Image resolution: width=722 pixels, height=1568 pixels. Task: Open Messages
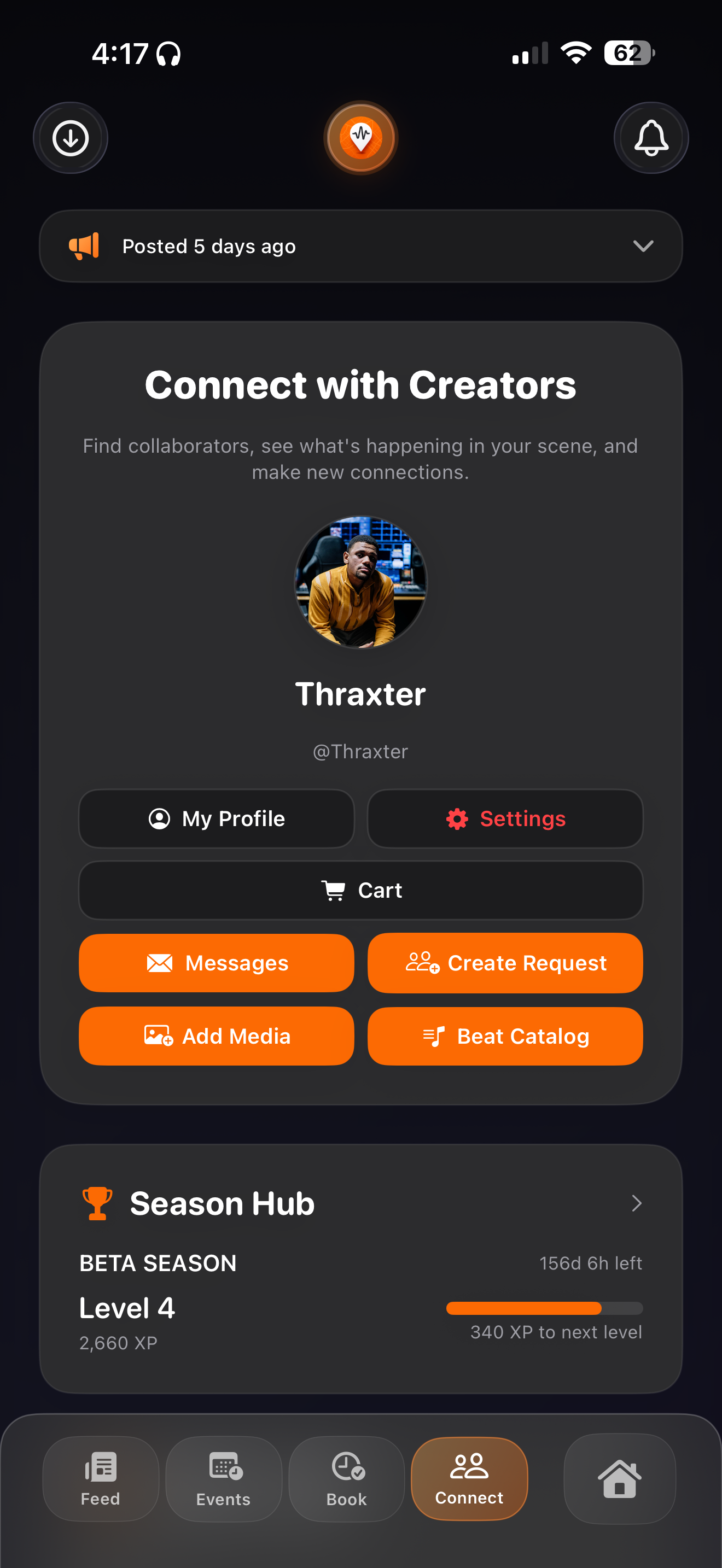click(x=216, y=963)
